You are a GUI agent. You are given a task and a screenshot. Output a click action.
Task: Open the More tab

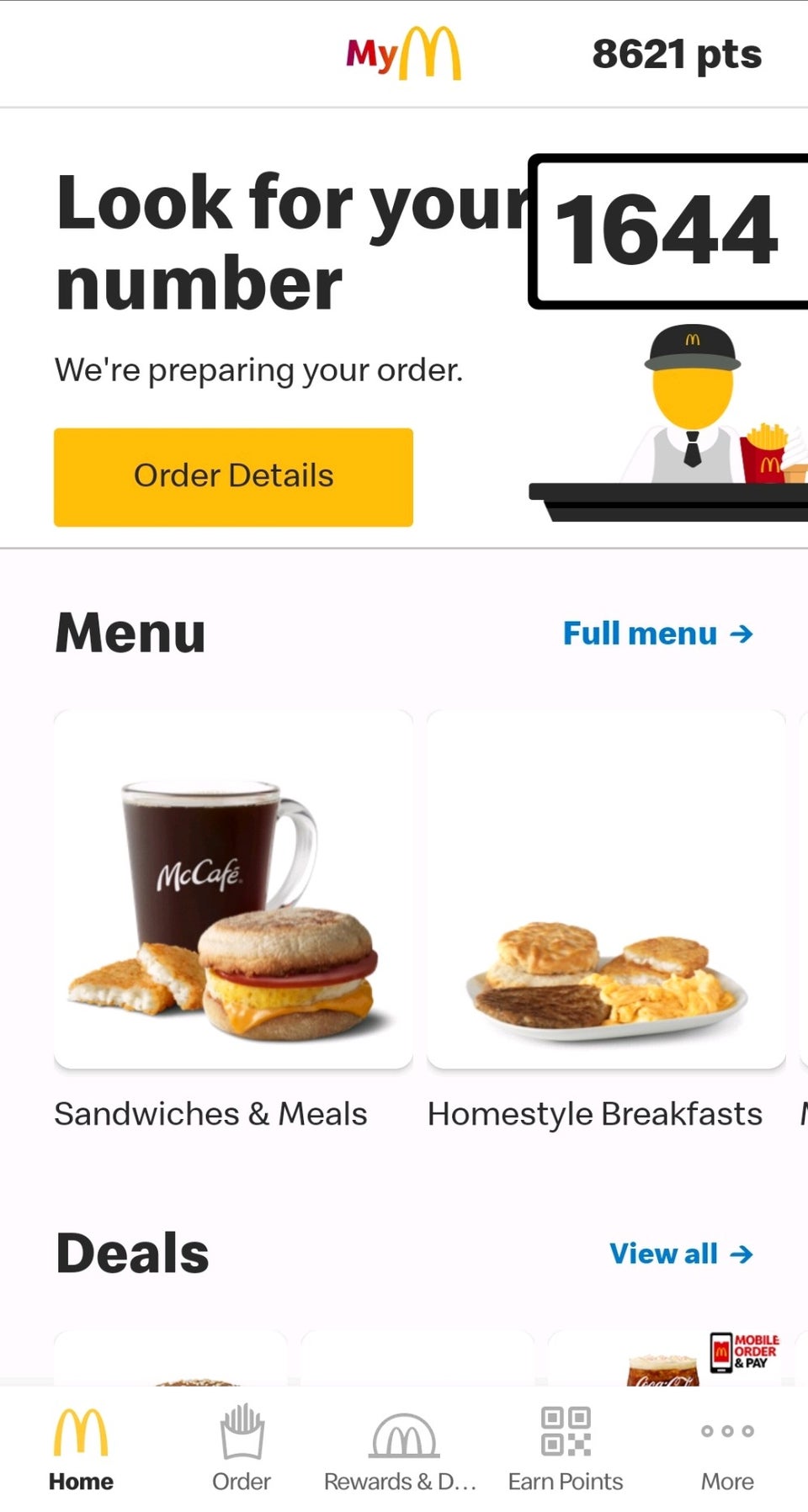[727, 1446]
